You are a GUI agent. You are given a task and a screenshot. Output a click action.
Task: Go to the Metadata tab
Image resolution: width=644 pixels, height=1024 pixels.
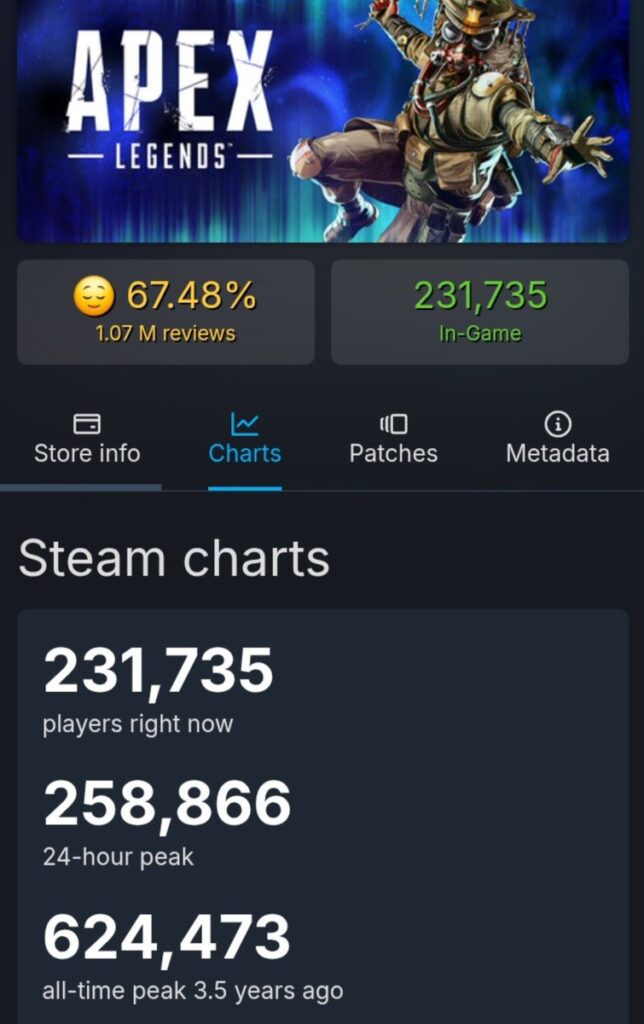pos(557,439)
